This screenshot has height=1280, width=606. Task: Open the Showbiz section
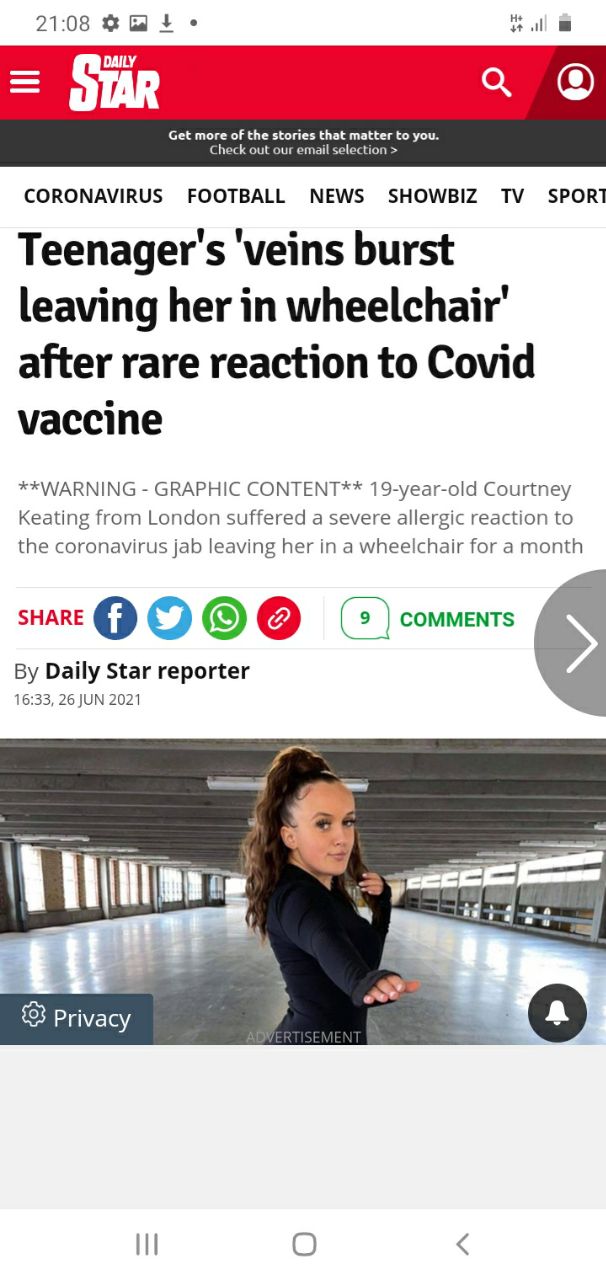pyautogui.click(x=432, y=196)
